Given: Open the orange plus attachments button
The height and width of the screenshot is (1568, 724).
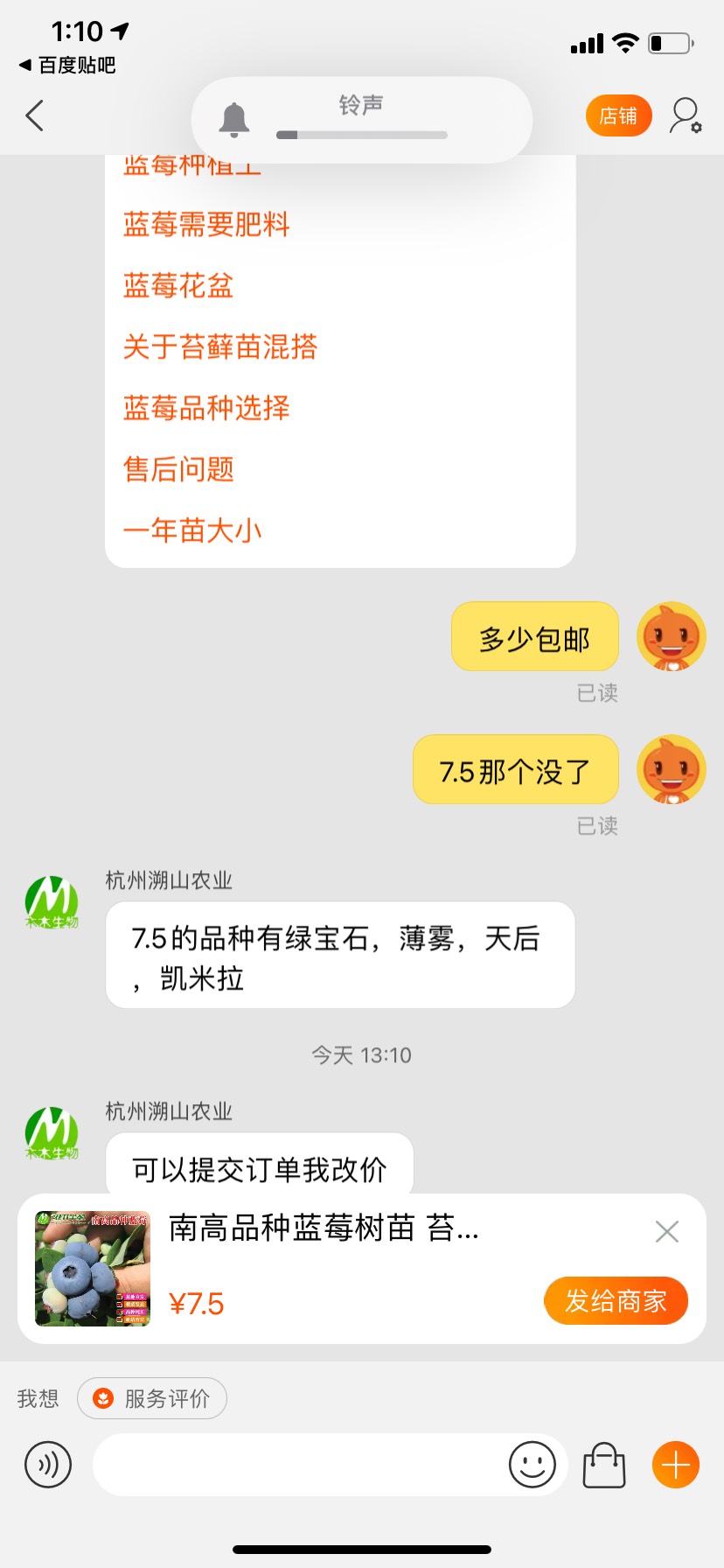Looking at the screenshot, I should 676,1465.
